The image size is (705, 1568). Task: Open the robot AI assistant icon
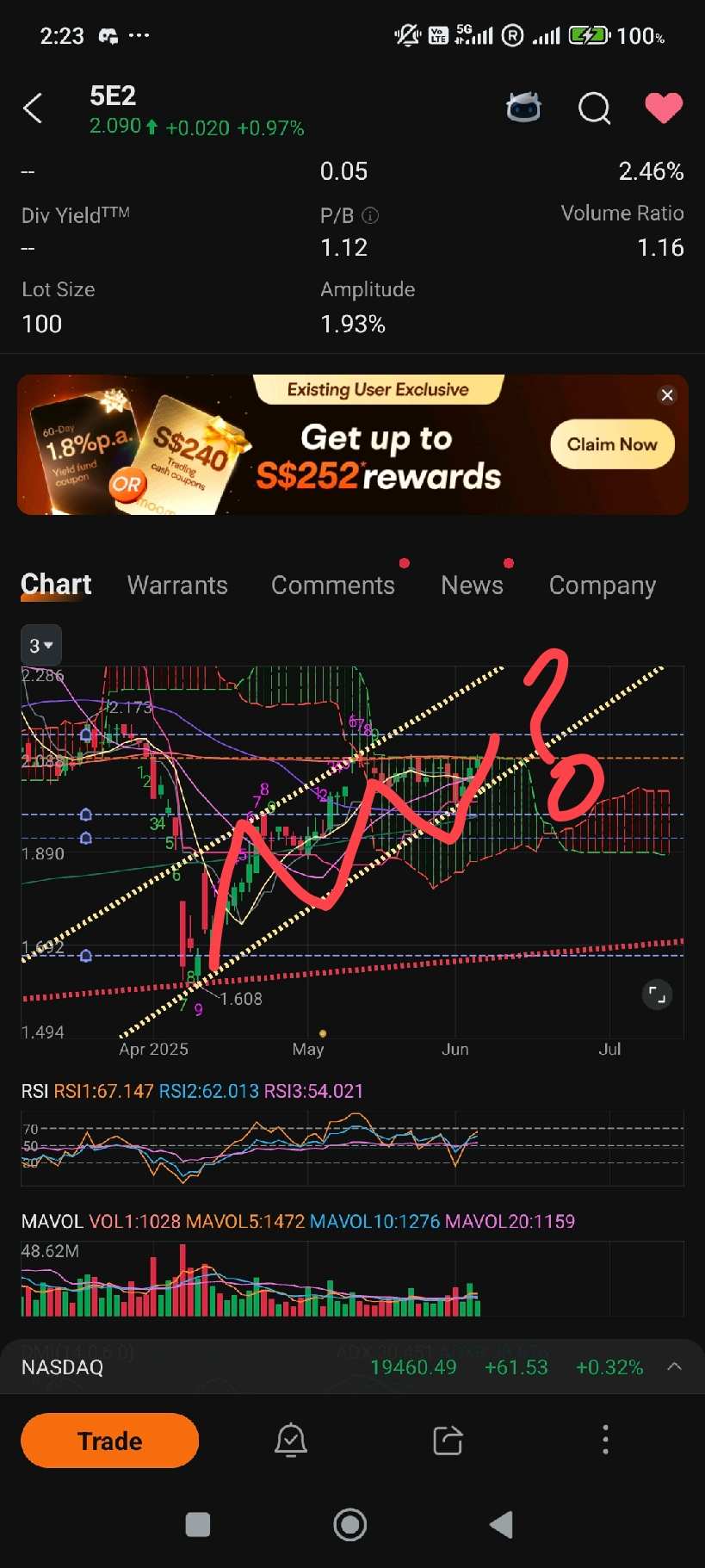coord(523,108)
